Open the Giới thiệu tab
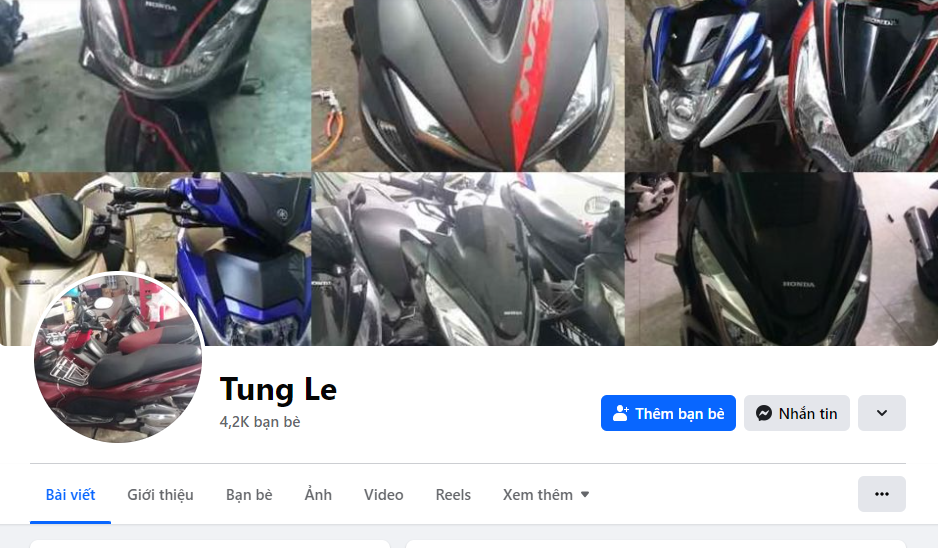Screen dimensions: 938x548 (160, 494)
